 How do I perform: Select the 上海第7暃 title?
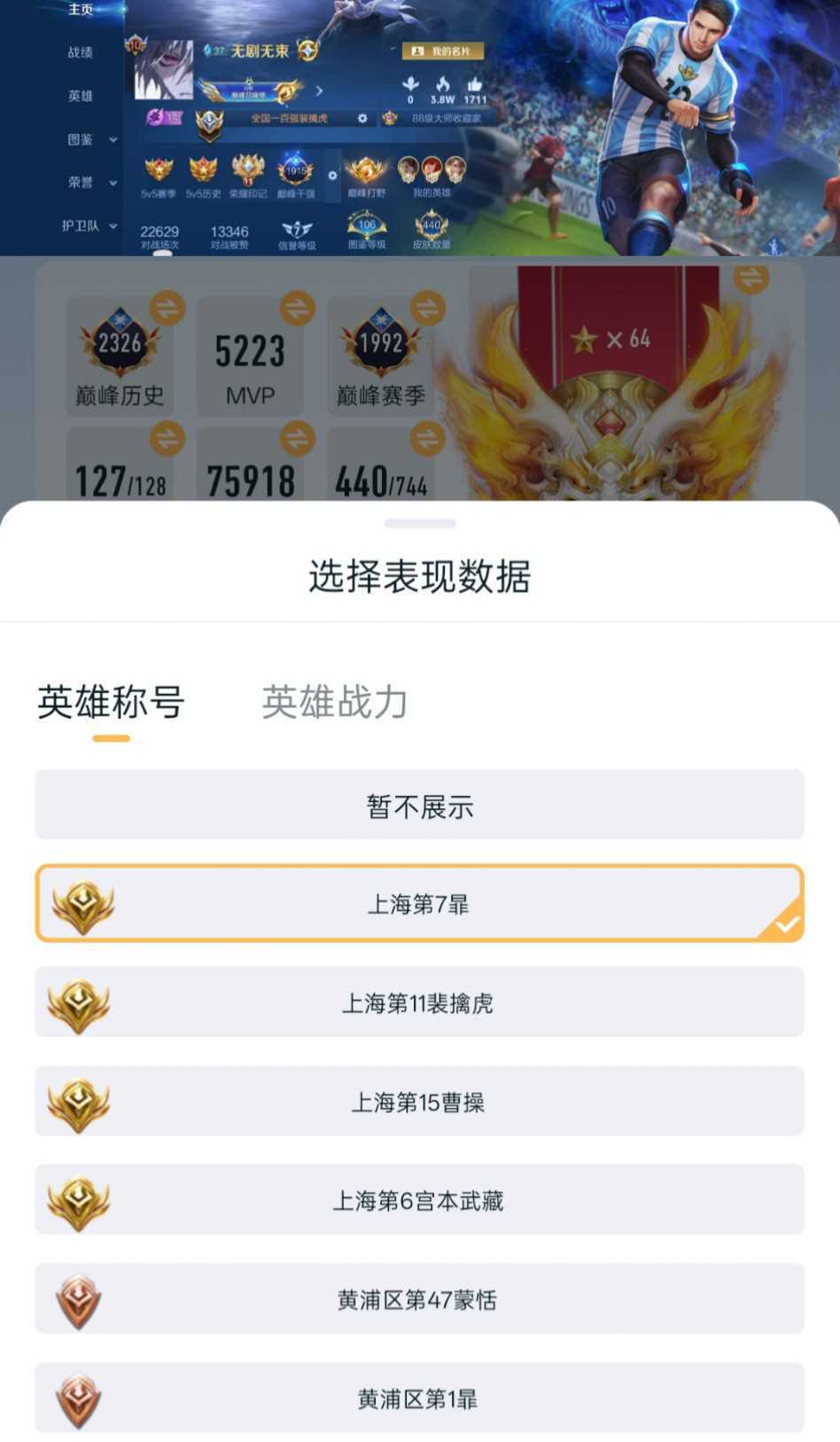coord(419,904)
